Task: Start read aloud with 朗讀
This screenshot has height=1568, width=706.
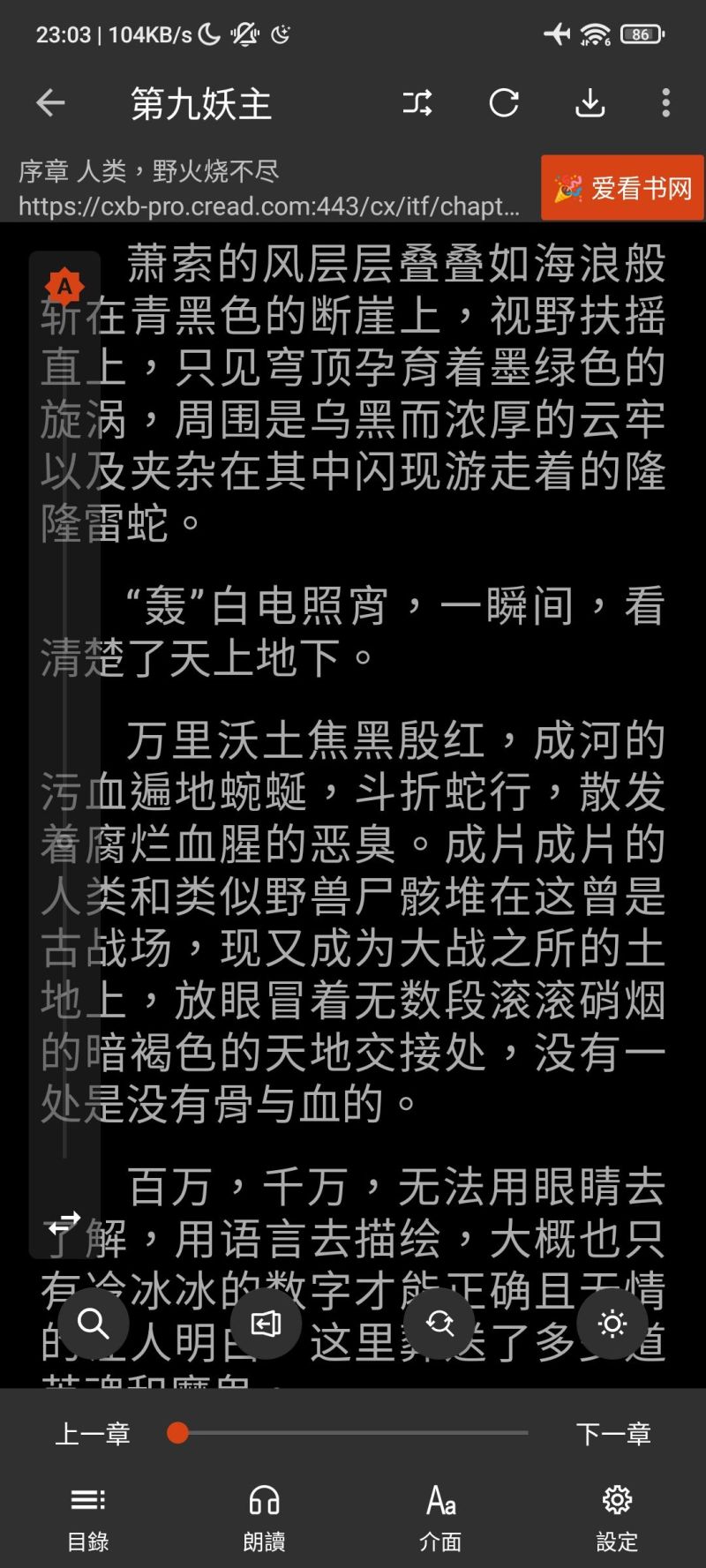Action: 264,1516
